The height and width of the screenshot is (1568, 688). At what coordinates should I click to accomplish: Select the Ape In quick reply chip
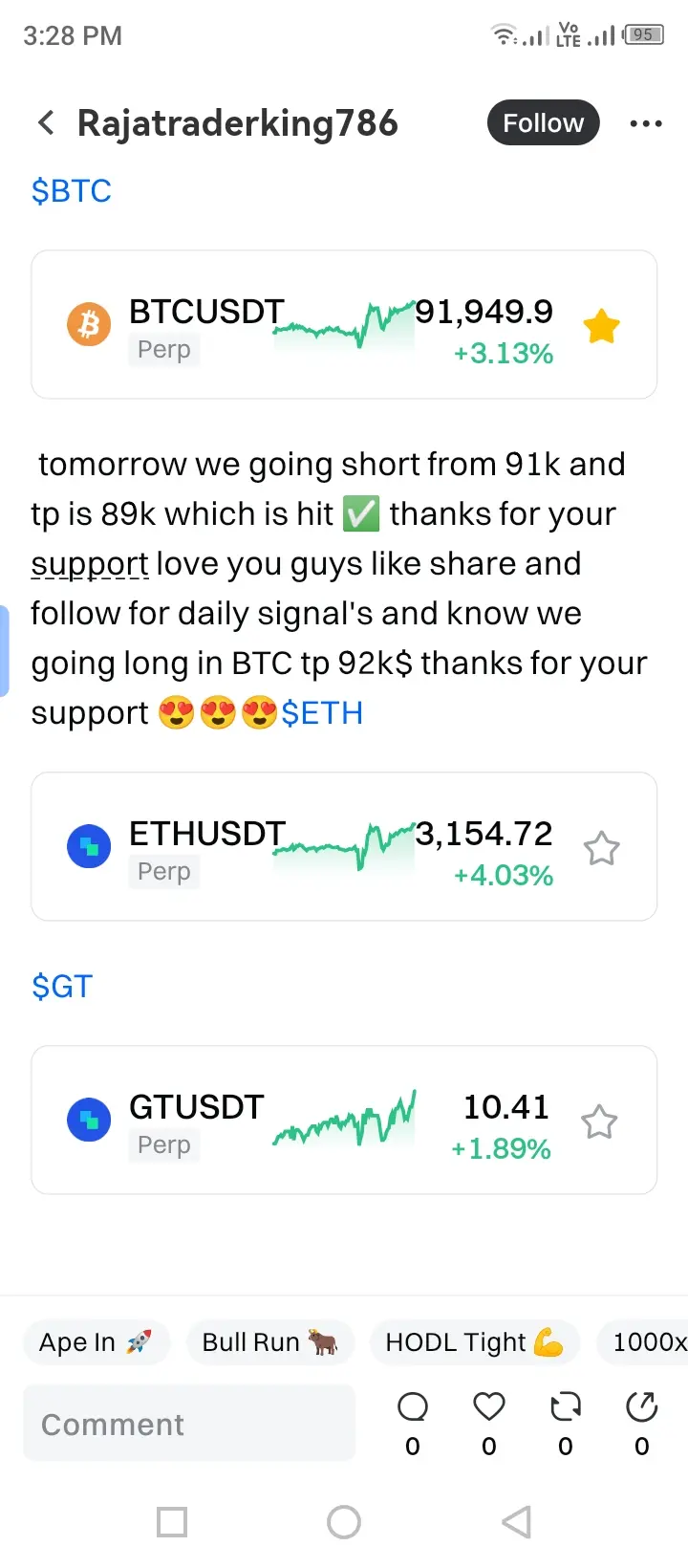[x=96, y=1342]
